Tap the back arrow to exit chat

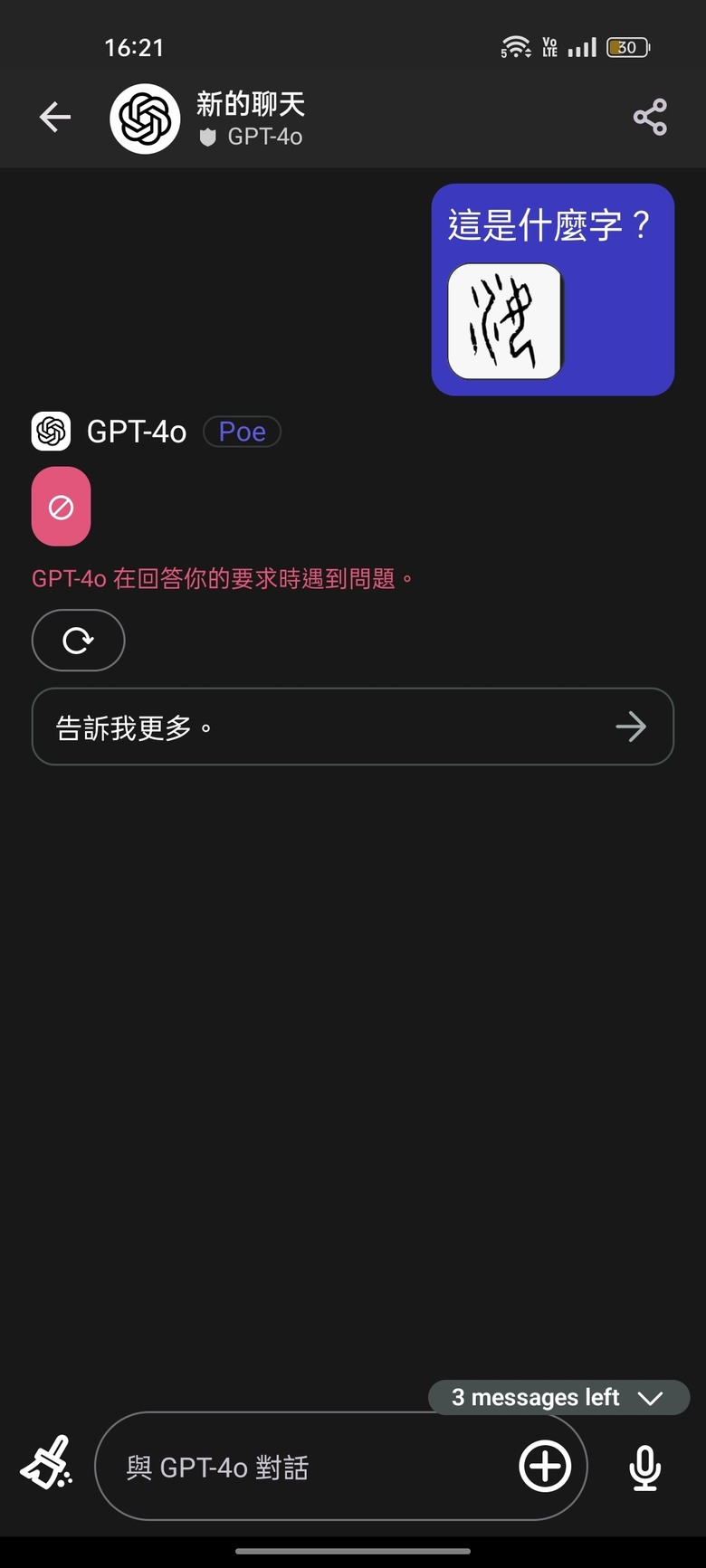point(54,117)
